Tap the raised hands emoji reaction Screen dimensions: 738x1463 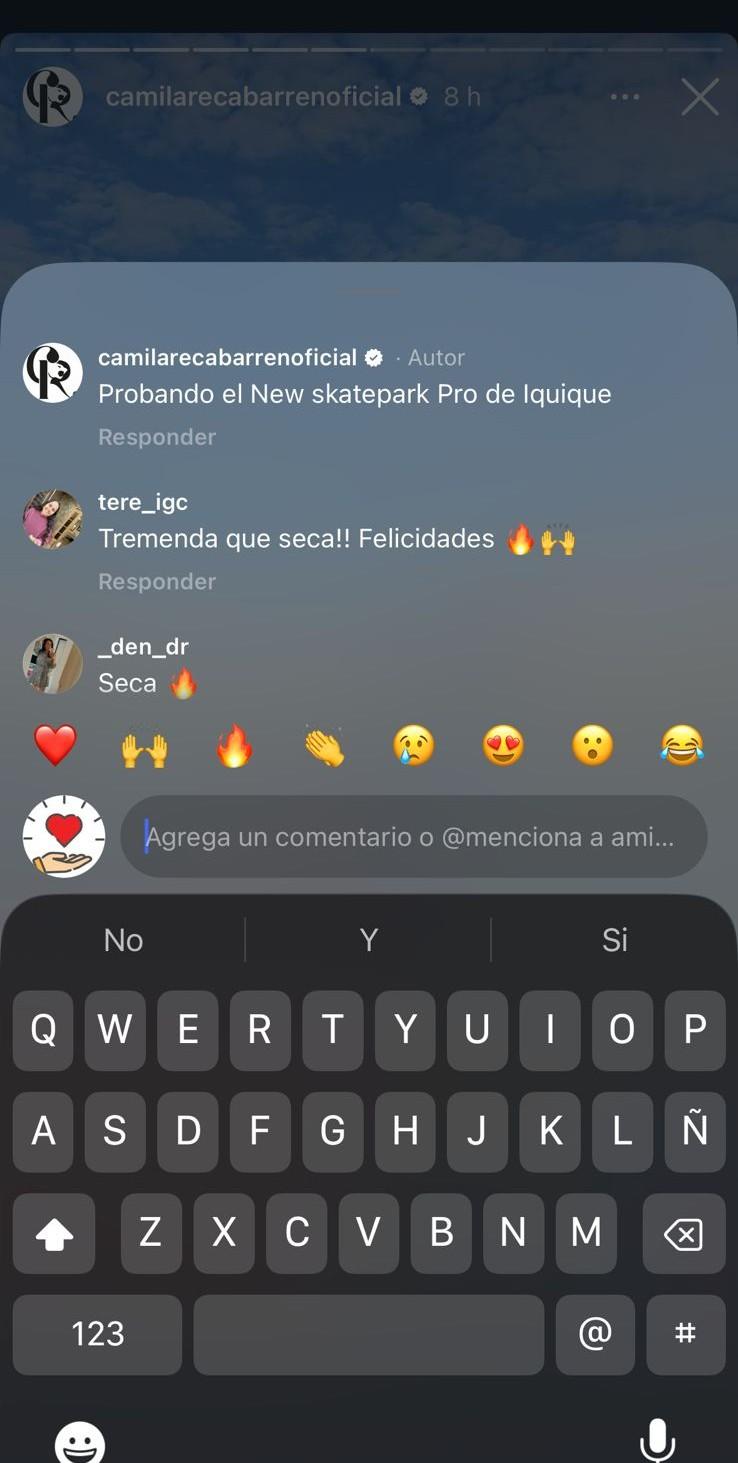tap(144, 744)
